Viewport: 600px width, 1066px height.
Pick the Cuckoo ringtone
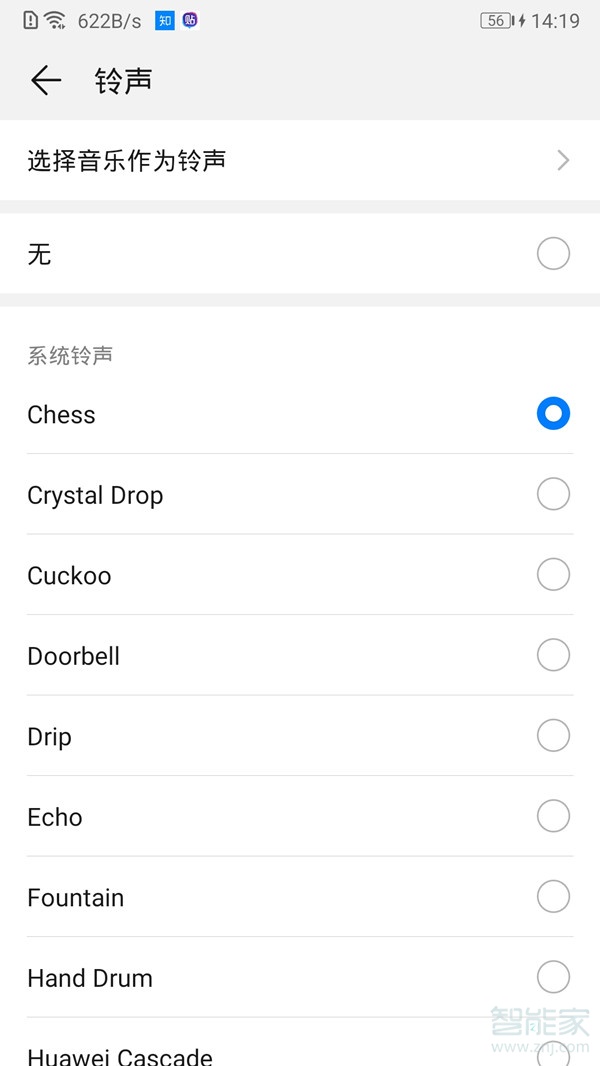tap(553, 575)
